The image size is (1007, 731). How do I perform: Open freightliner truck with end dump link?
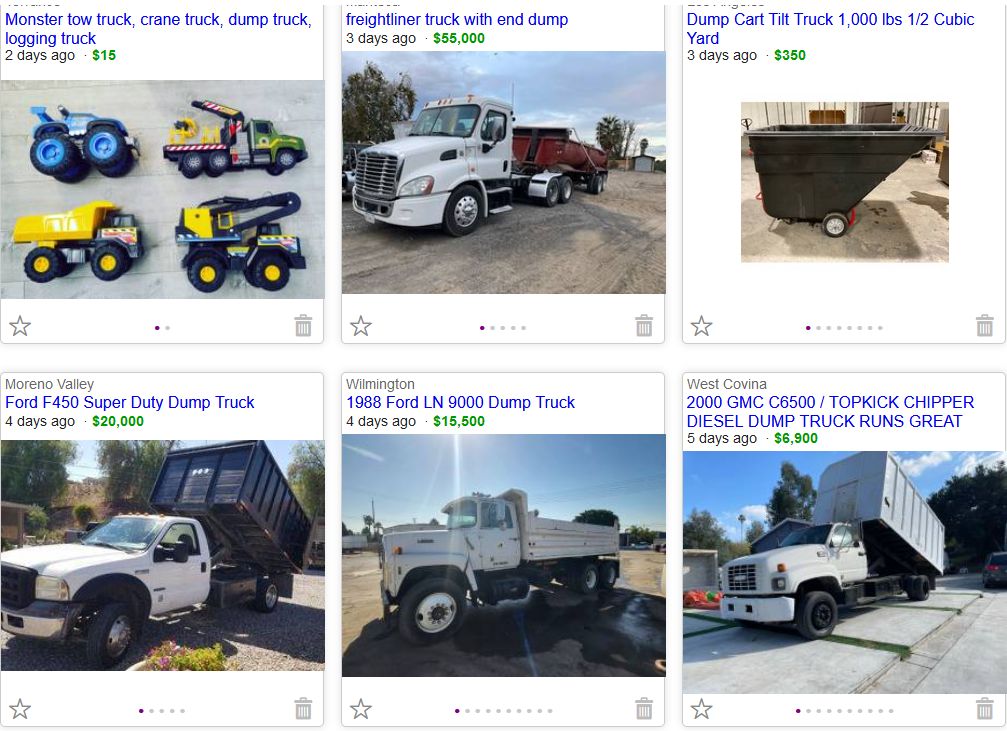456,20
